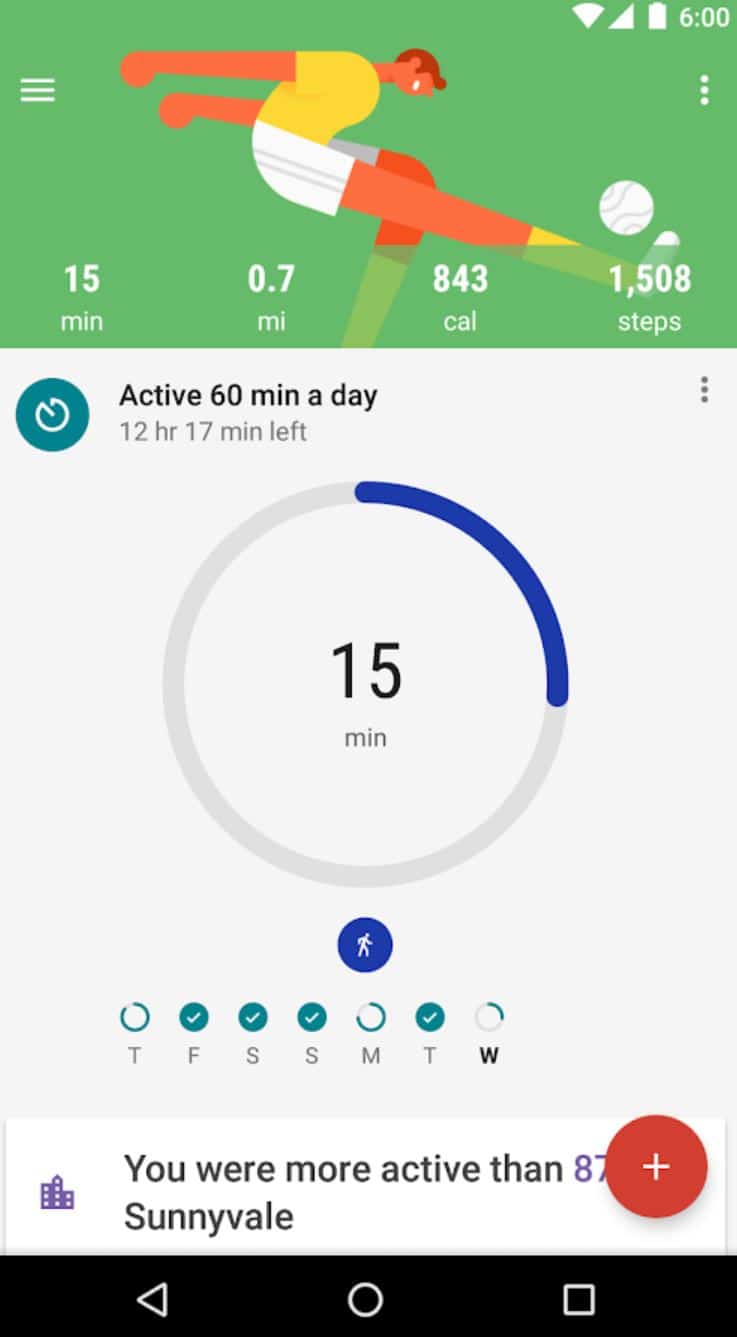Select Friday's completed activity checkmark
The image size is (737, 1337).
(194, 1015)
